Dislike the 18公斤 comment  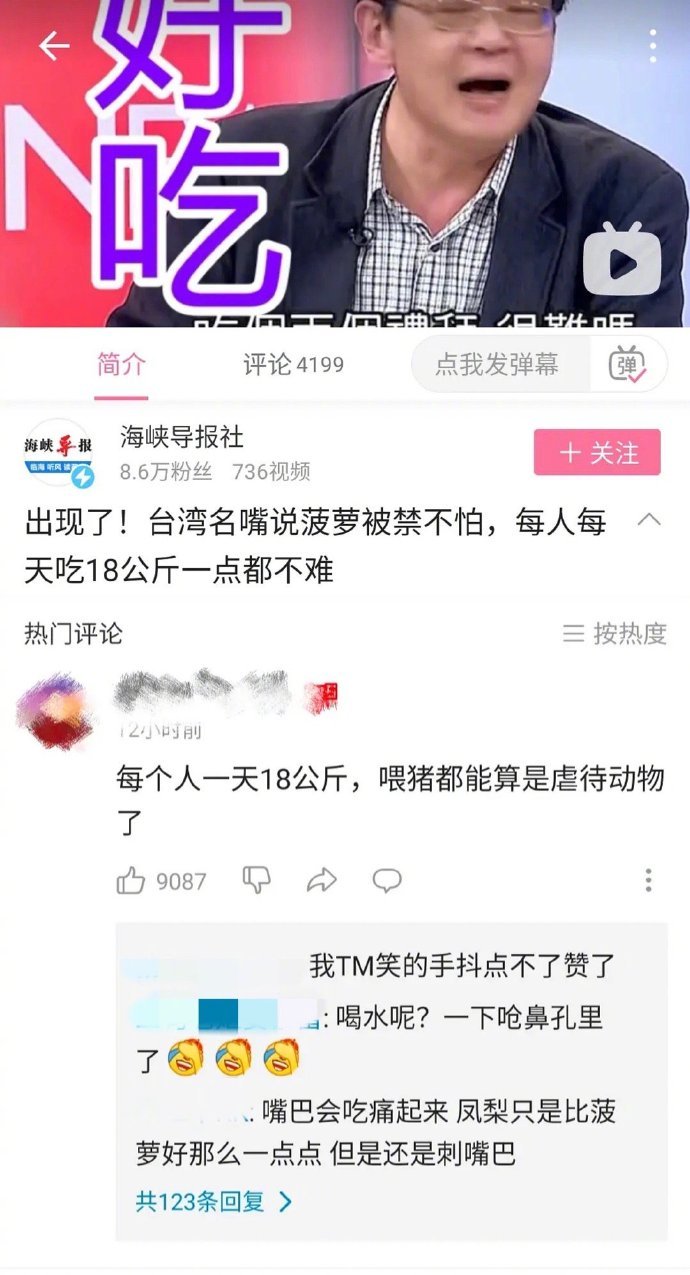(257, 880)
